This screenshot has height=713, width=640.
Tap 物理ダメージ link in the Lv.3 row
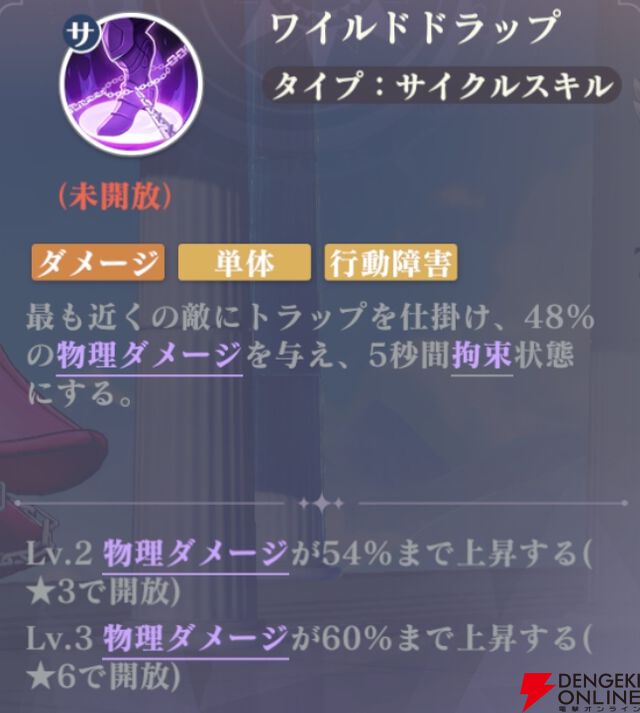[195, 635]
